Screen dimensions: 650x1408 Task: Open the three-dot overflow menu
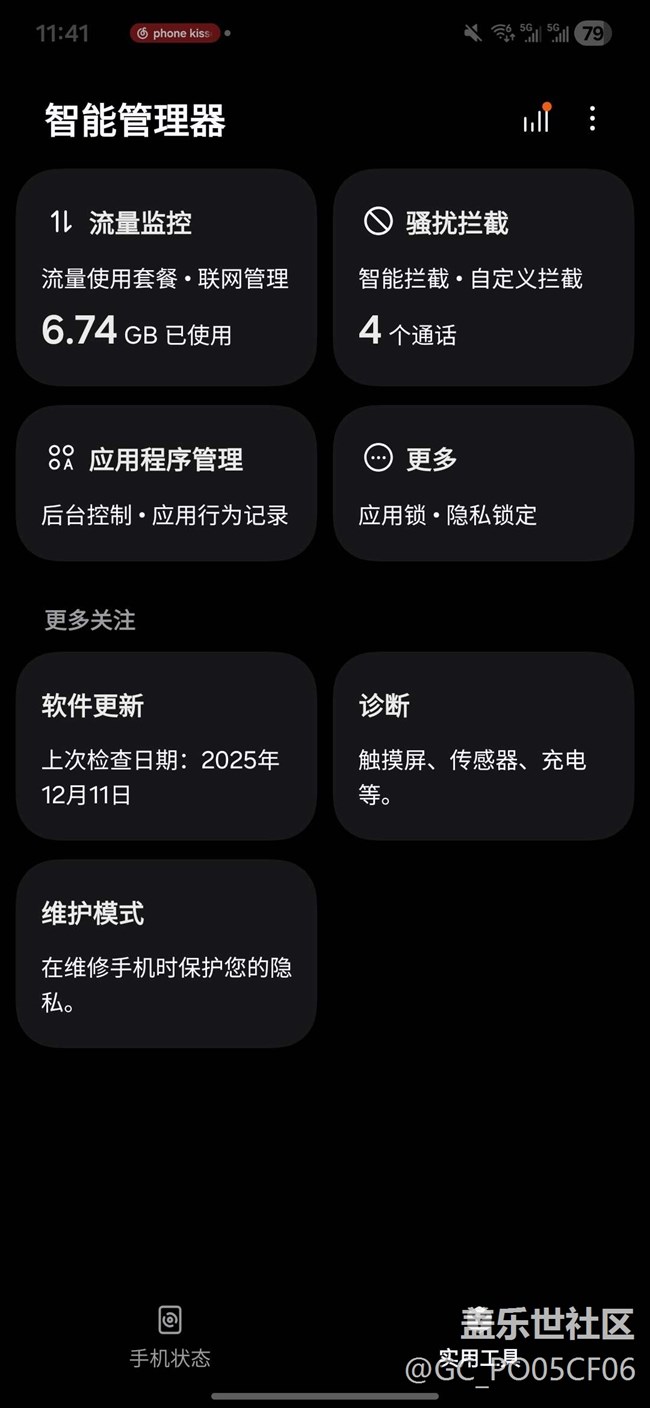coord(592,119)
